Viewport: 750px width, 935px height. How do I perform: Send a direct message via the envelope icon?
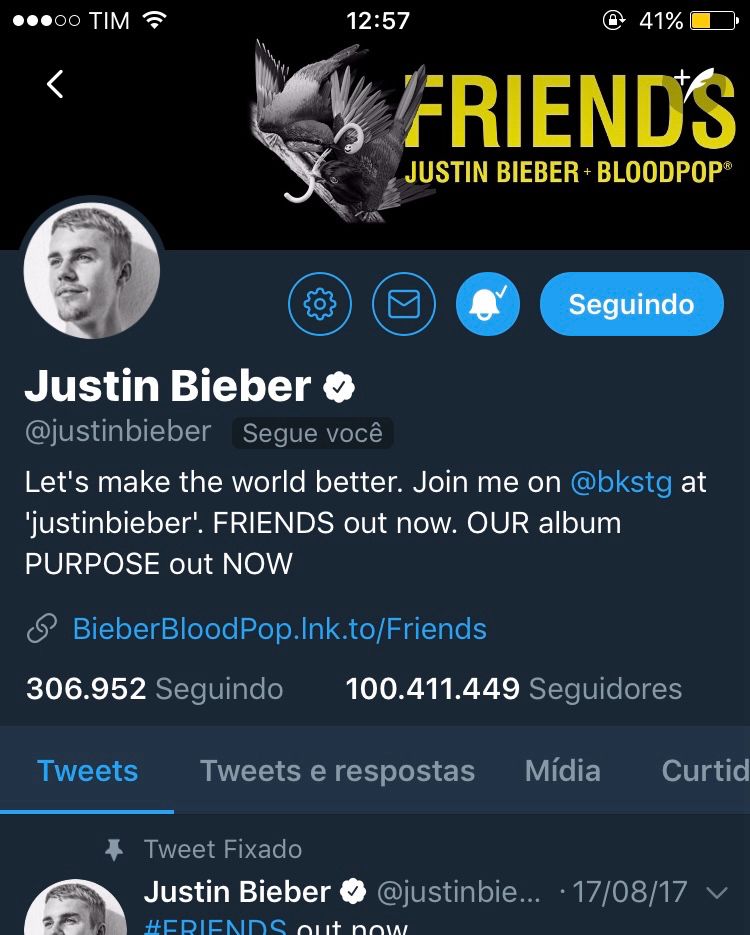(404, 304)
